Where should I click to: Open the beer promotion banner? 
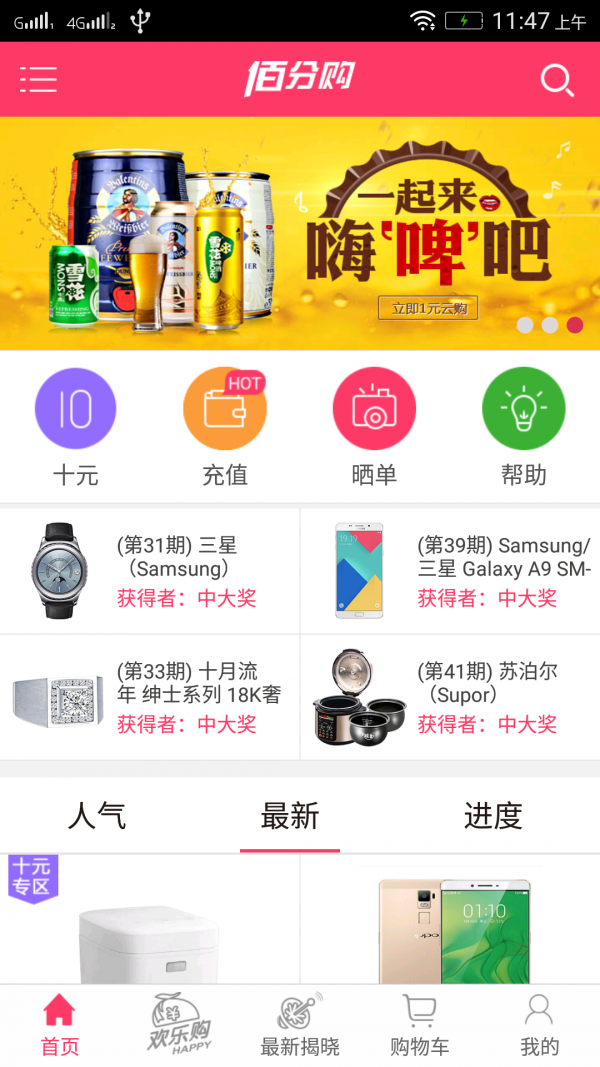(x=300, y=233)
